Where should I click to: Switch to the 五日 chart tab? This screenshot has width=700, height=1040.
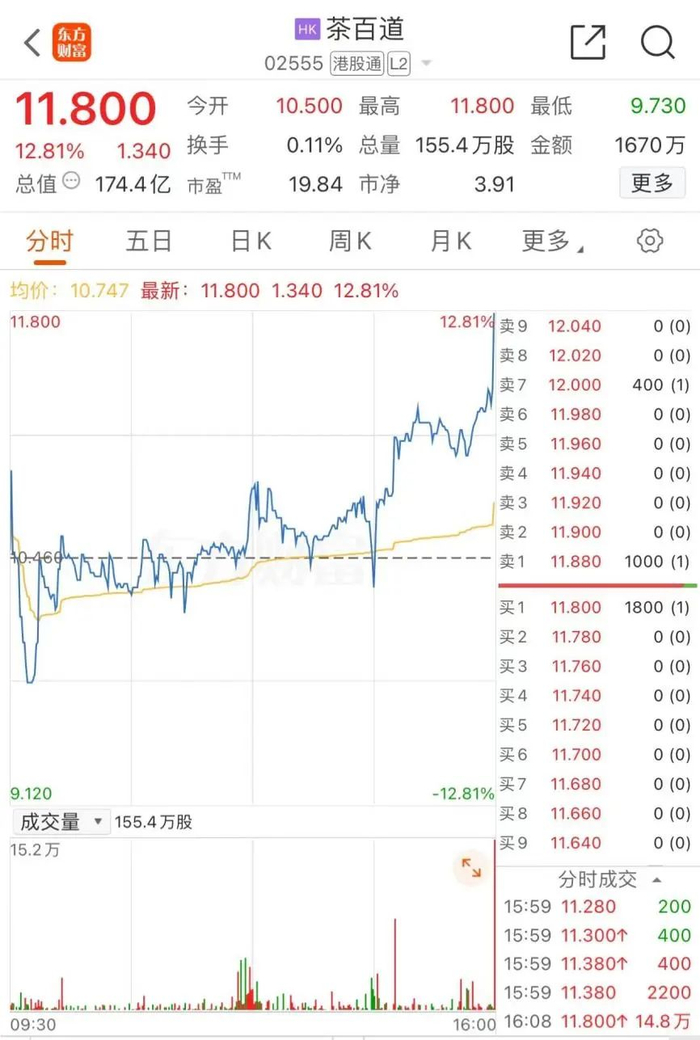[149, 241]
